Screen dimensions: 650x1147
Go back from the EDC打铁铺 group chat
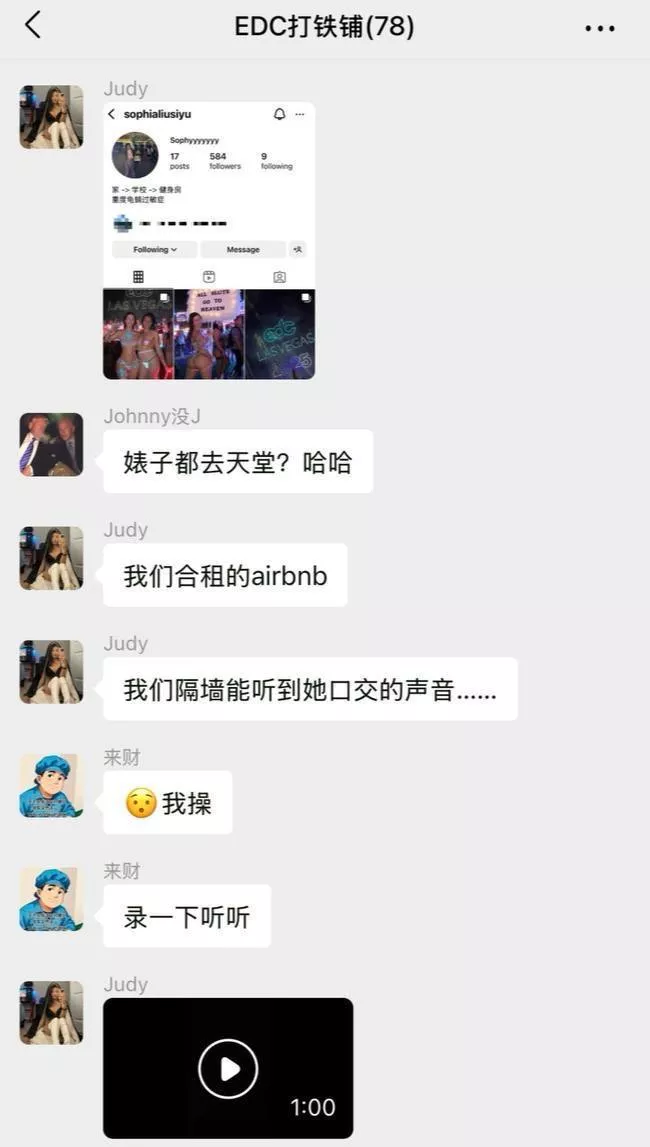(x=33, y=26)
